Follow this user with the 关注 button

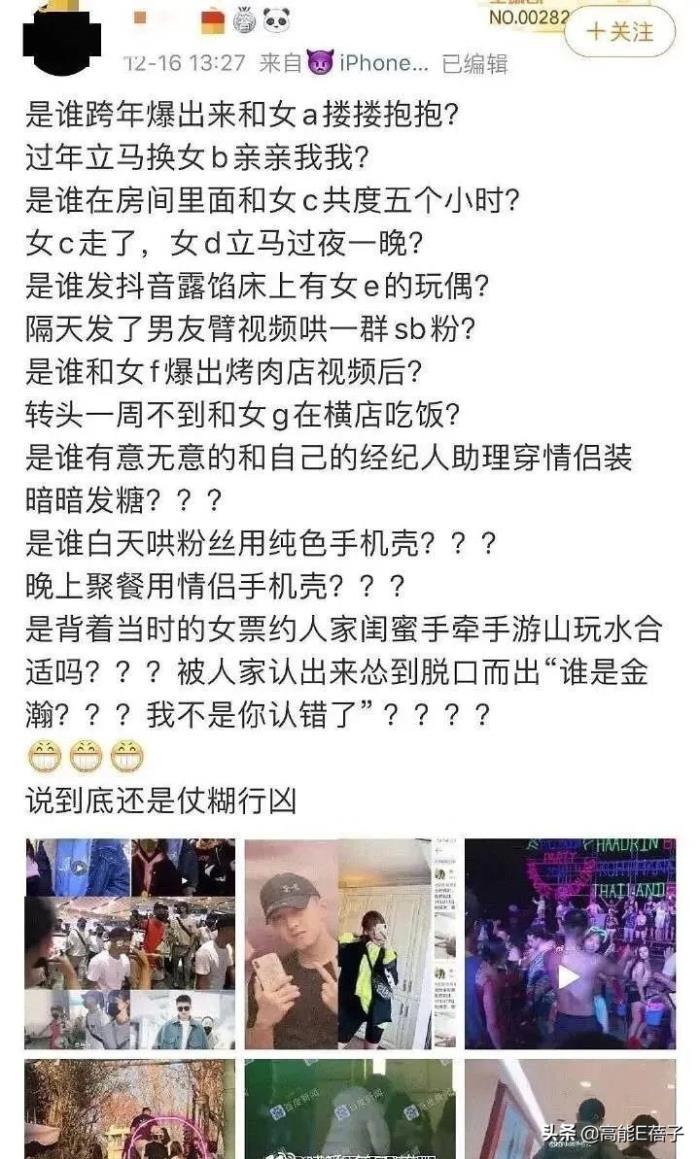click(x=620, y=32)
